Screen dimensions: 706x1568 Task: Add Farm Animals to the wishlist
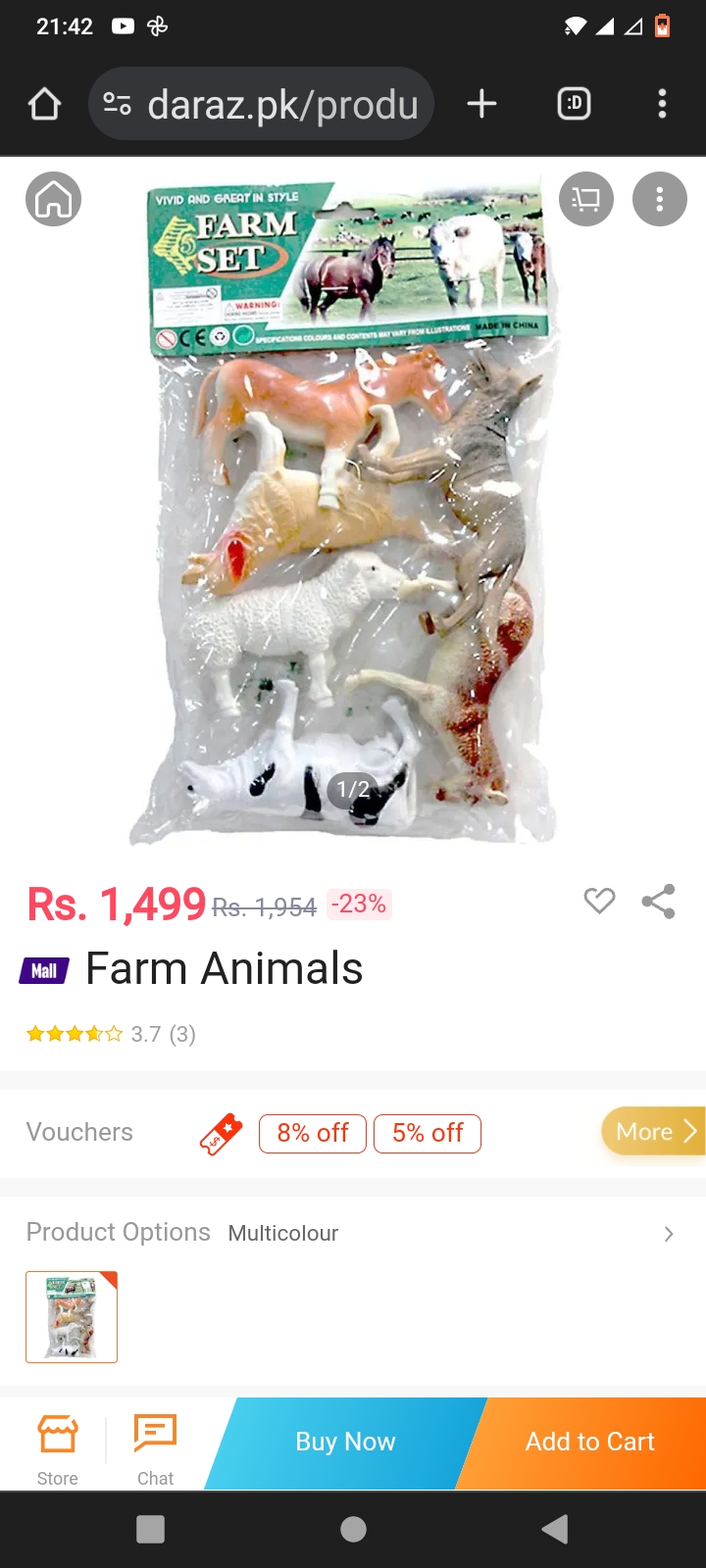[x=599, y=901]
